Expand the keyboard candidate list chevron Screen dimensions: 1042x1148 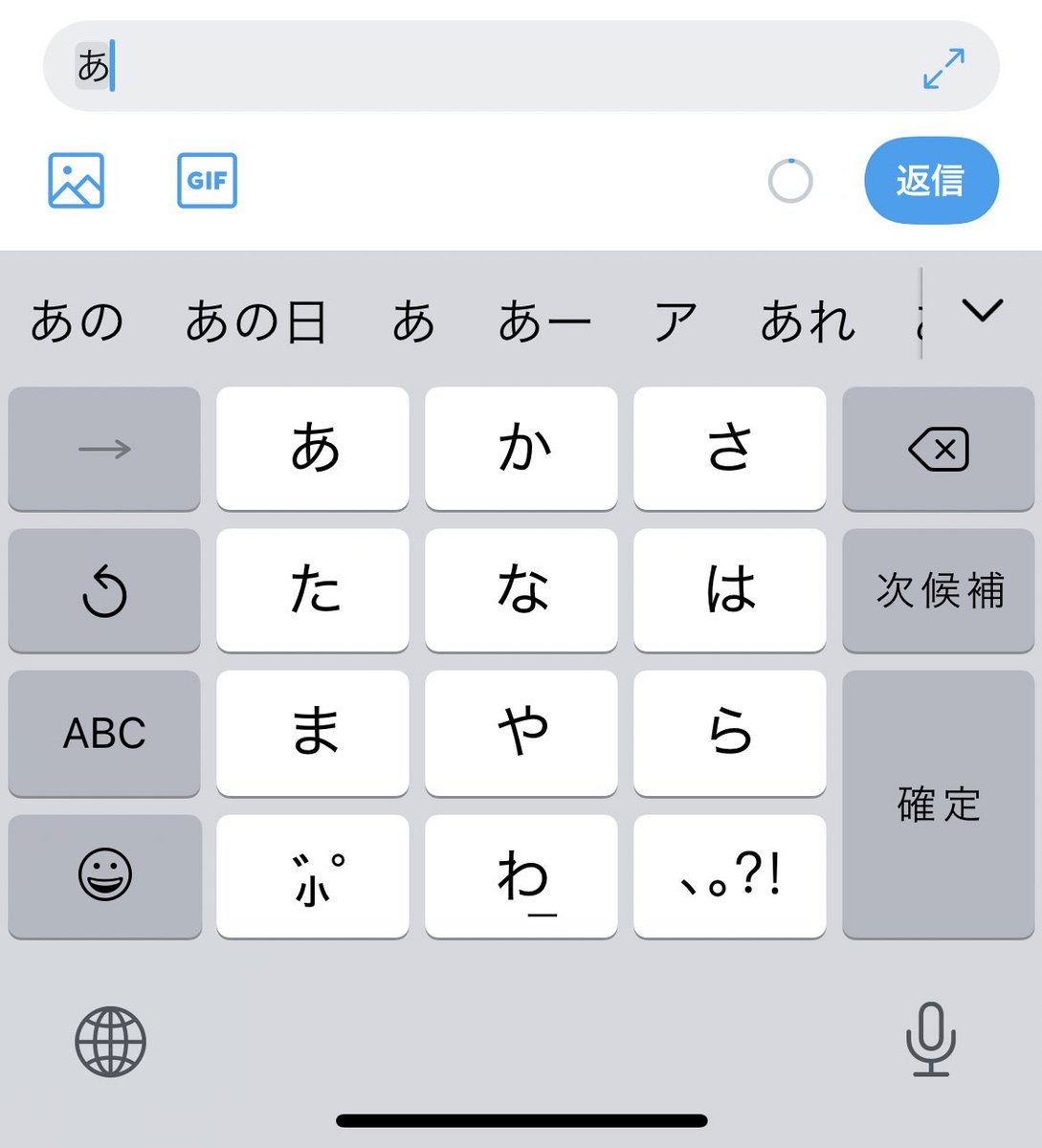982,310
